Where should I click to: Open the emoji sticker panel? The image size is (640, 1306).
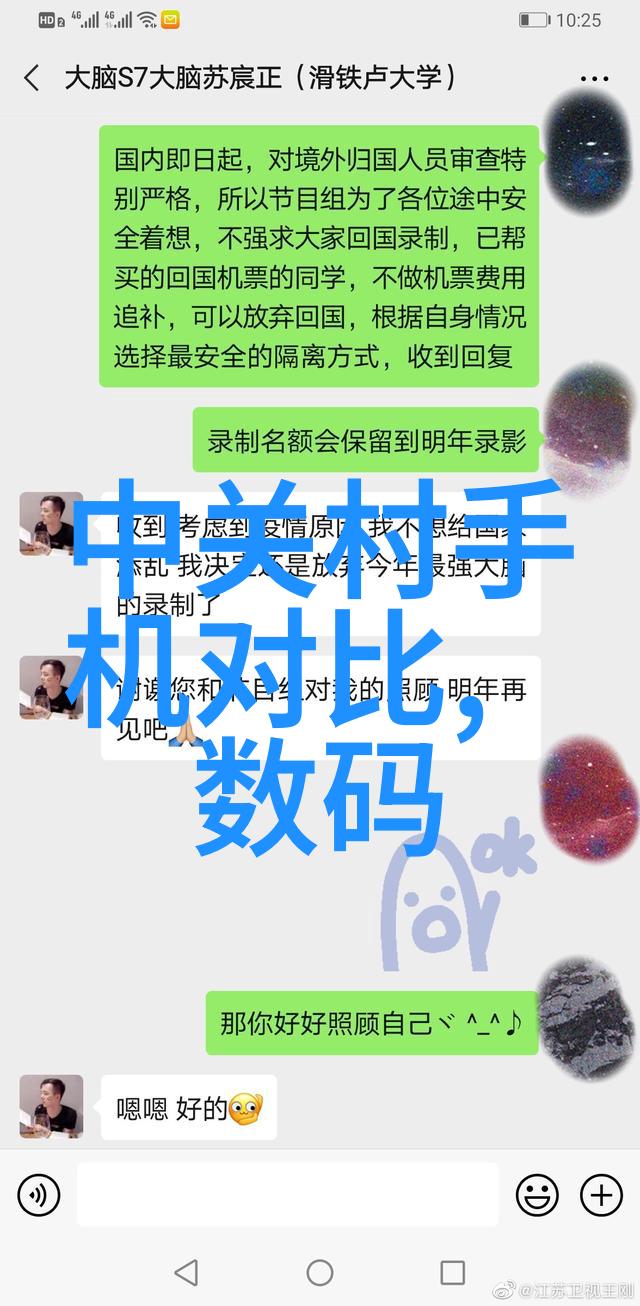pos(537,1194)
